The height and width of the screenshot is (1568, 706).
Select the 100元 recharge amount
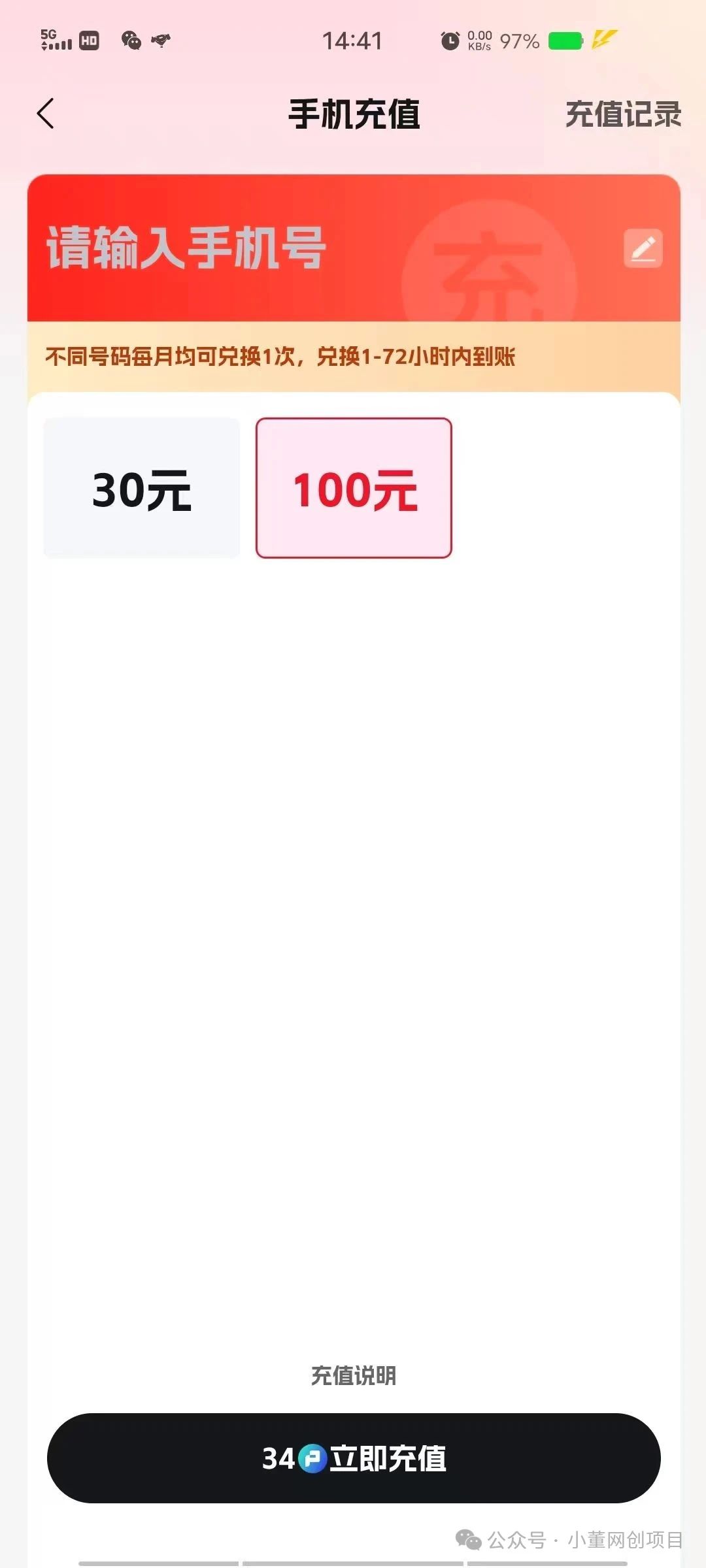click(x=354, y=488)
